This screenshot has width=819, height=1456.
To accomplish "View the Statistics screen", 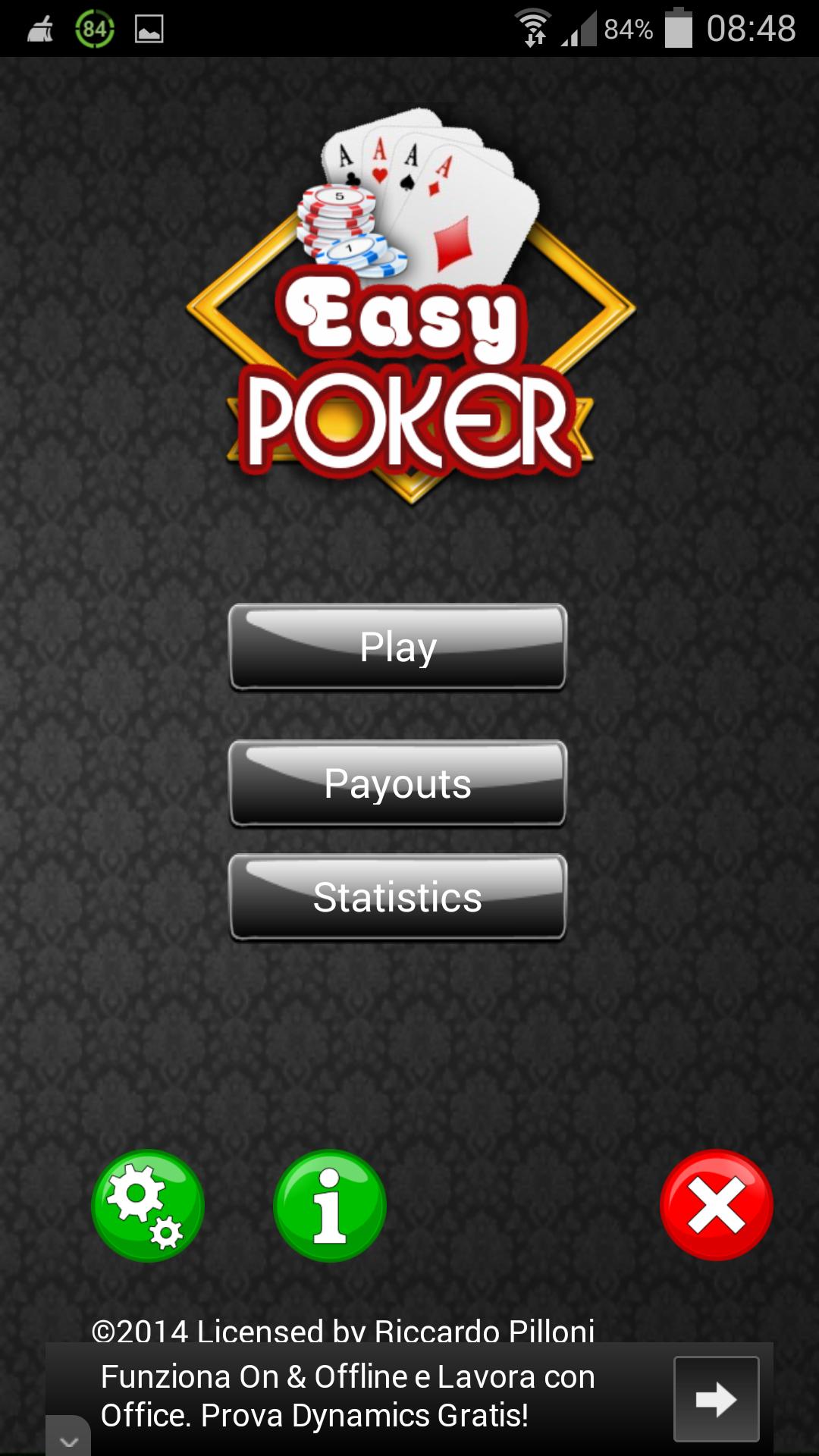I will point(397,897).
